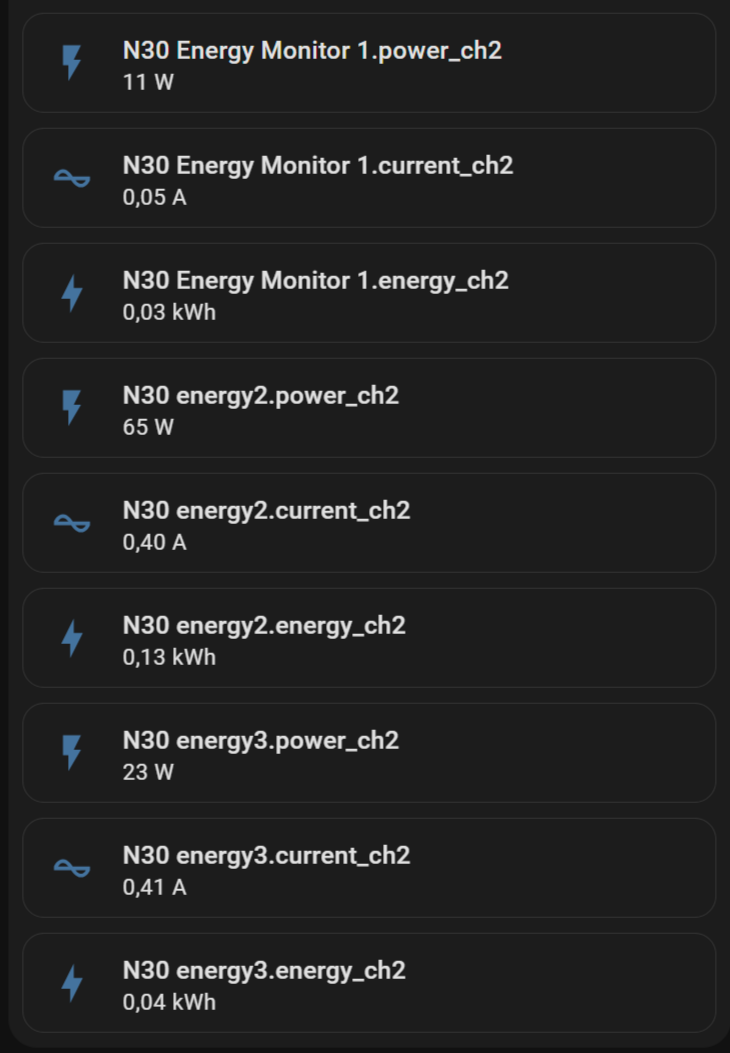
Task: Open N30 energy3.energy_ch2 more info
Action: point(368,983)
